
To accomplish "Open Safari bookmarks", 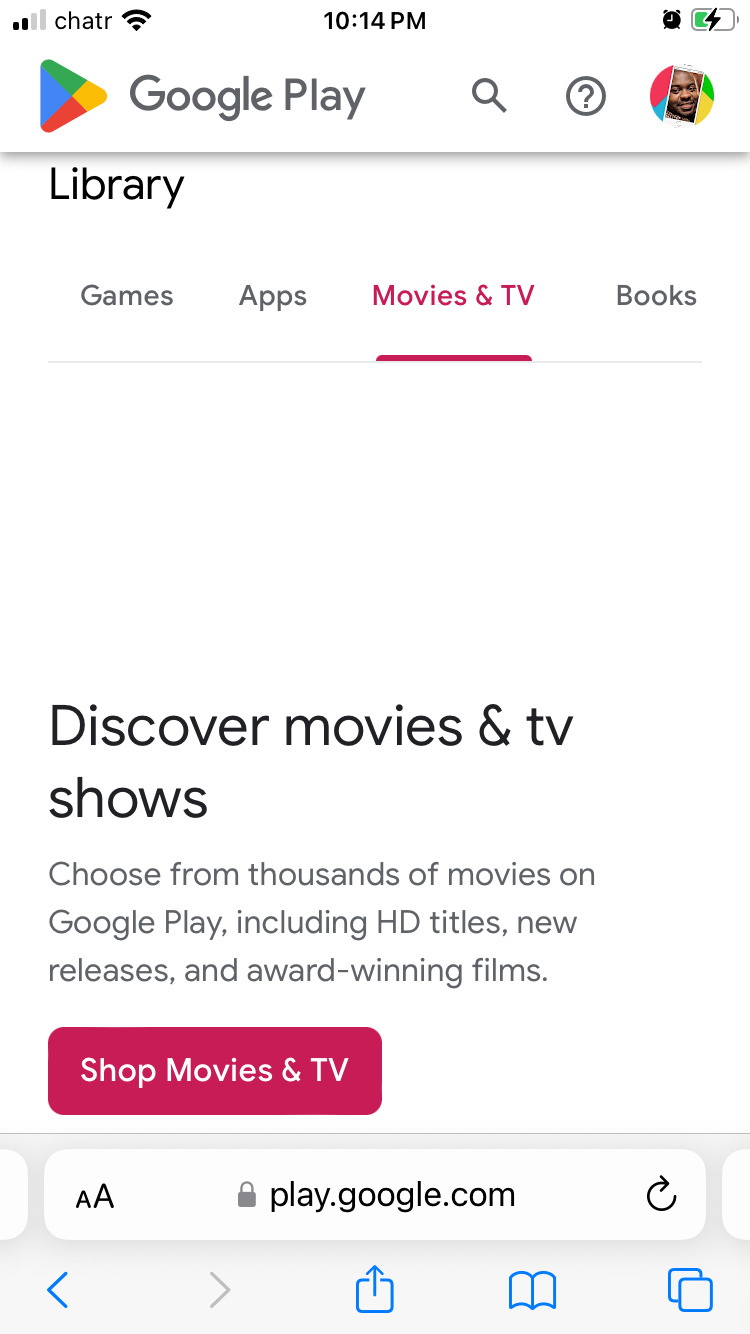I will [x=532, y=1290].
